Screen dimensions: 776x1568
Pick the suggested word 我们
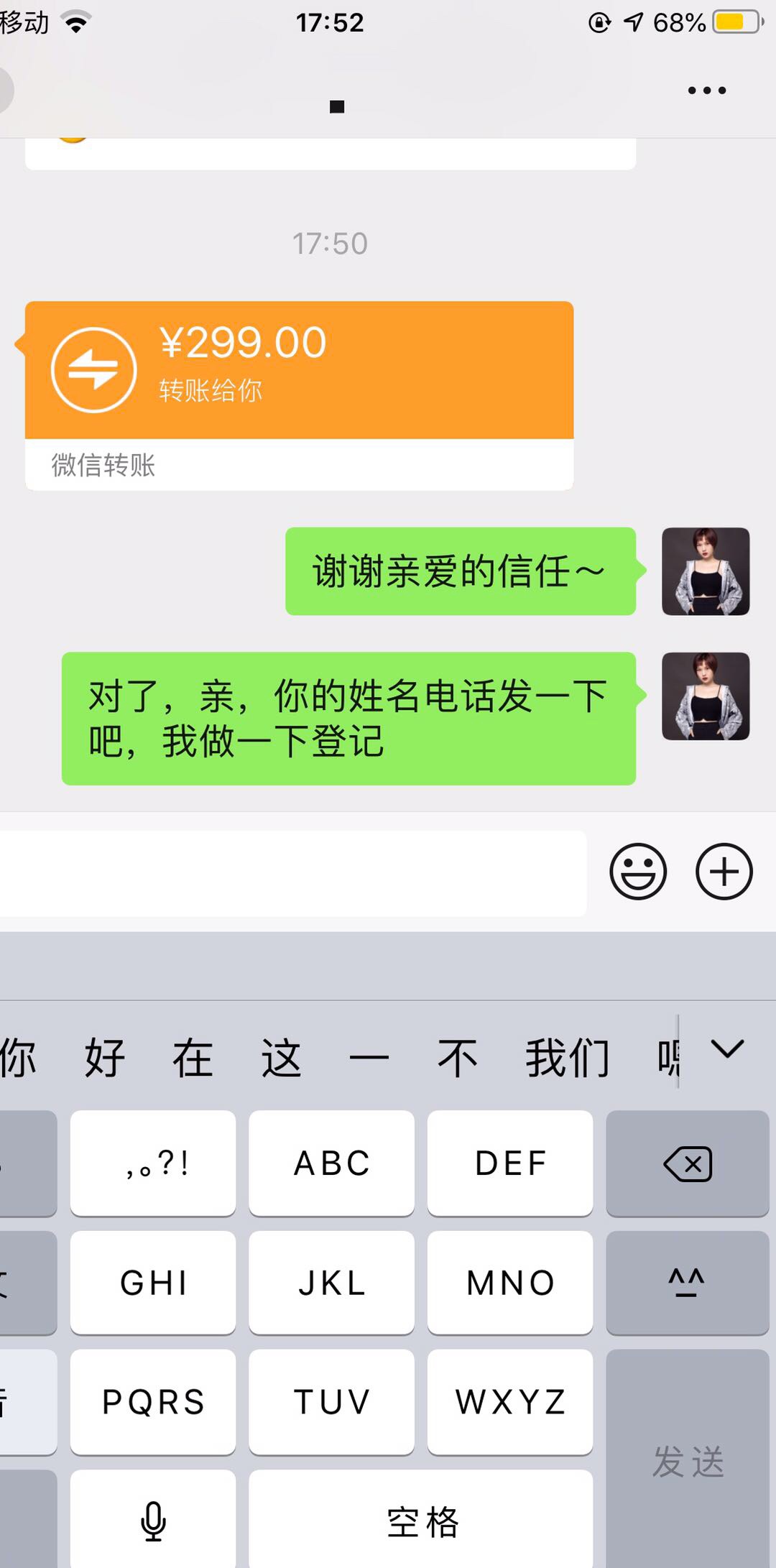pos(568,1059)
